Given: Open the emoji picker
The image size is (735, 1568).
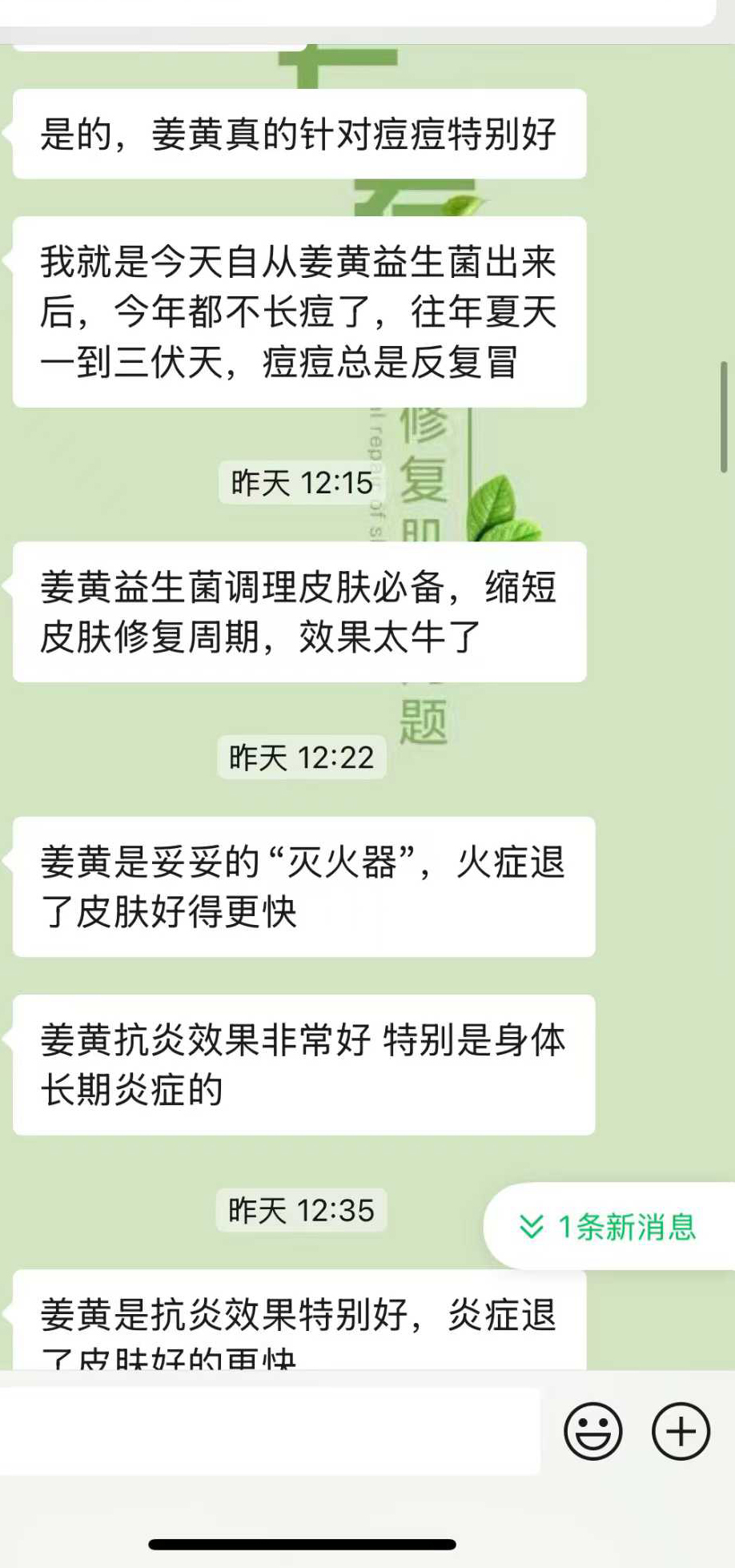Looking at the screenshot, I should click(x=592, y=1431).
